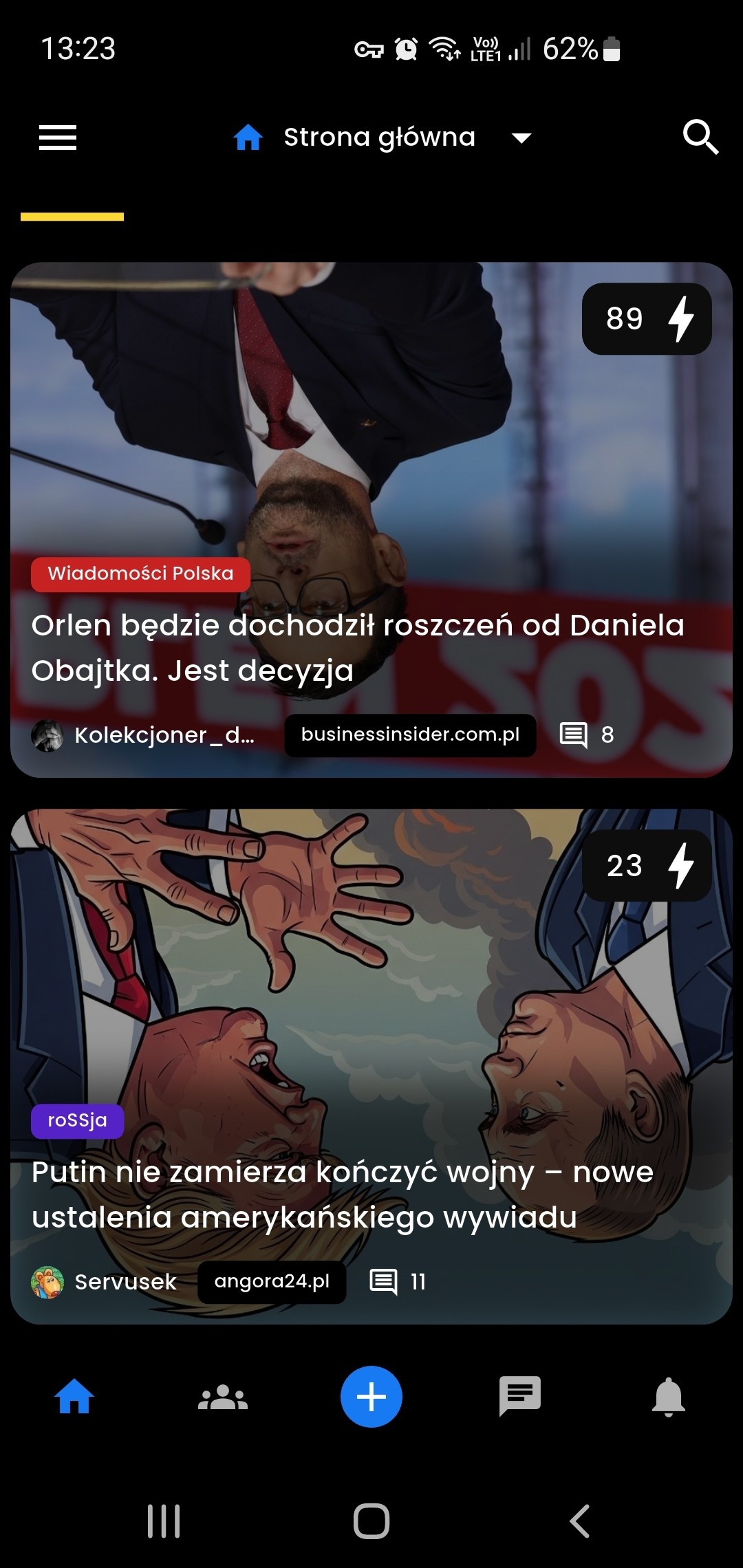The width and height of the screenshot is (743, 1568).
Task: Switch to the people group tab
Action: point(223,1397)
